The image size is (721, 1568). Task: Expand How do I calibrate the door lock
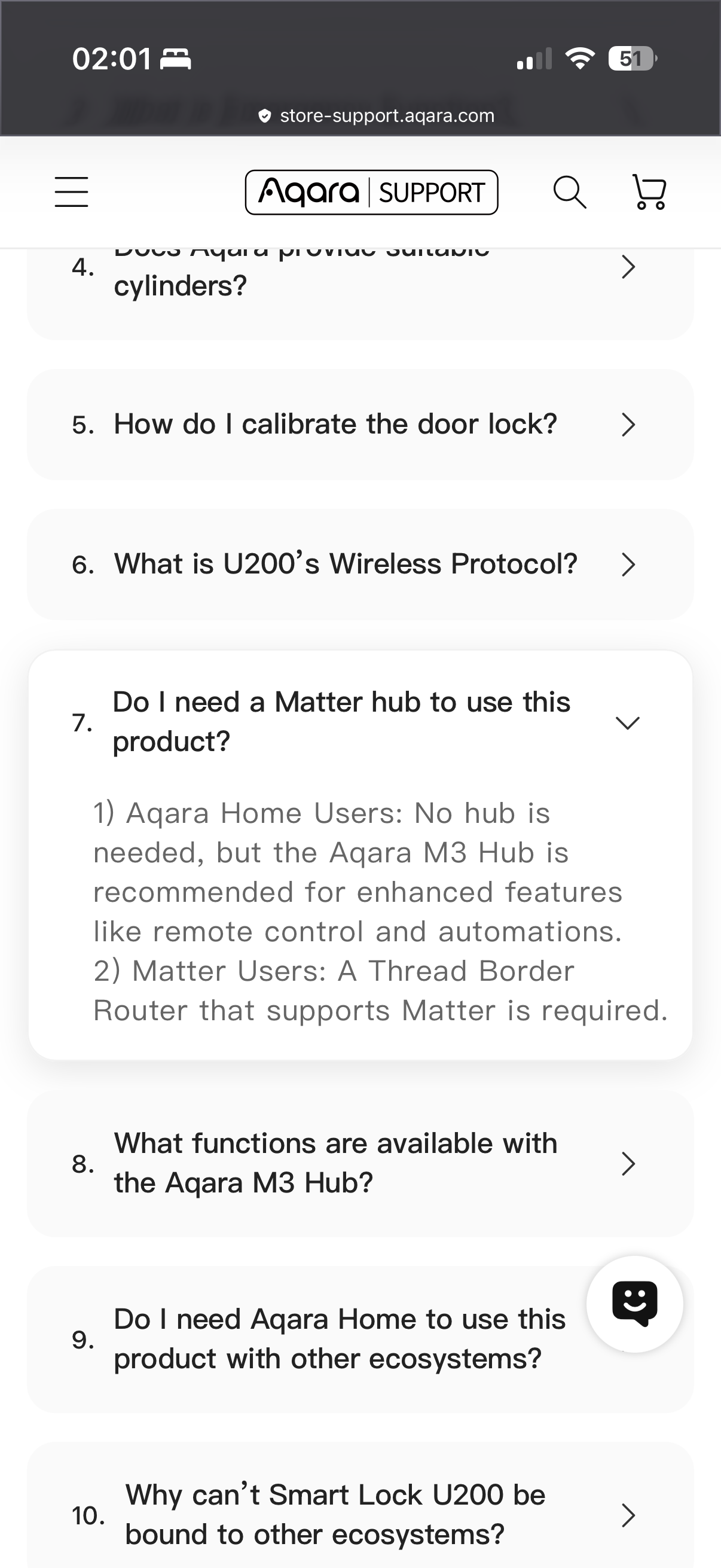point(360,424)
